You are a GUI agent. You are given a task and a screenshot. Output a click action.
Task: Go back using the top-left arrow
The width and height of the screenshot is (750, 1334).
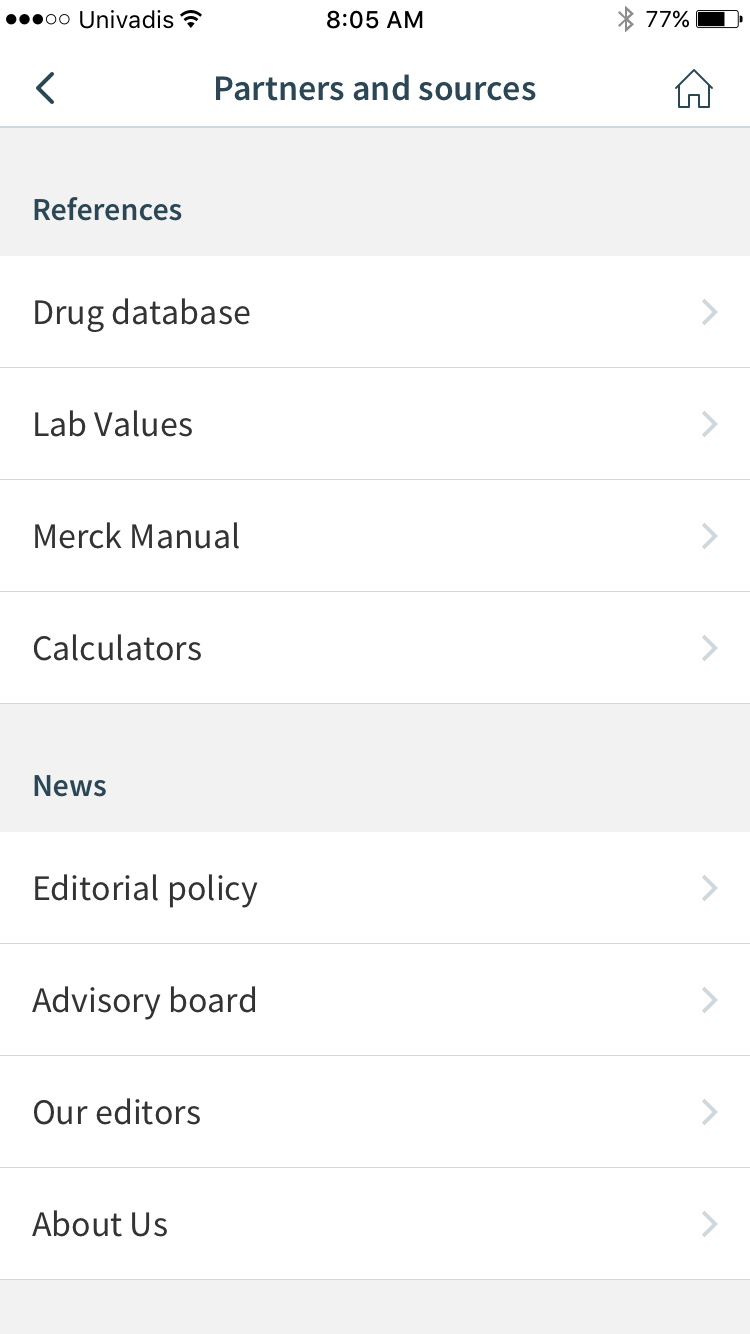[45, 88]
